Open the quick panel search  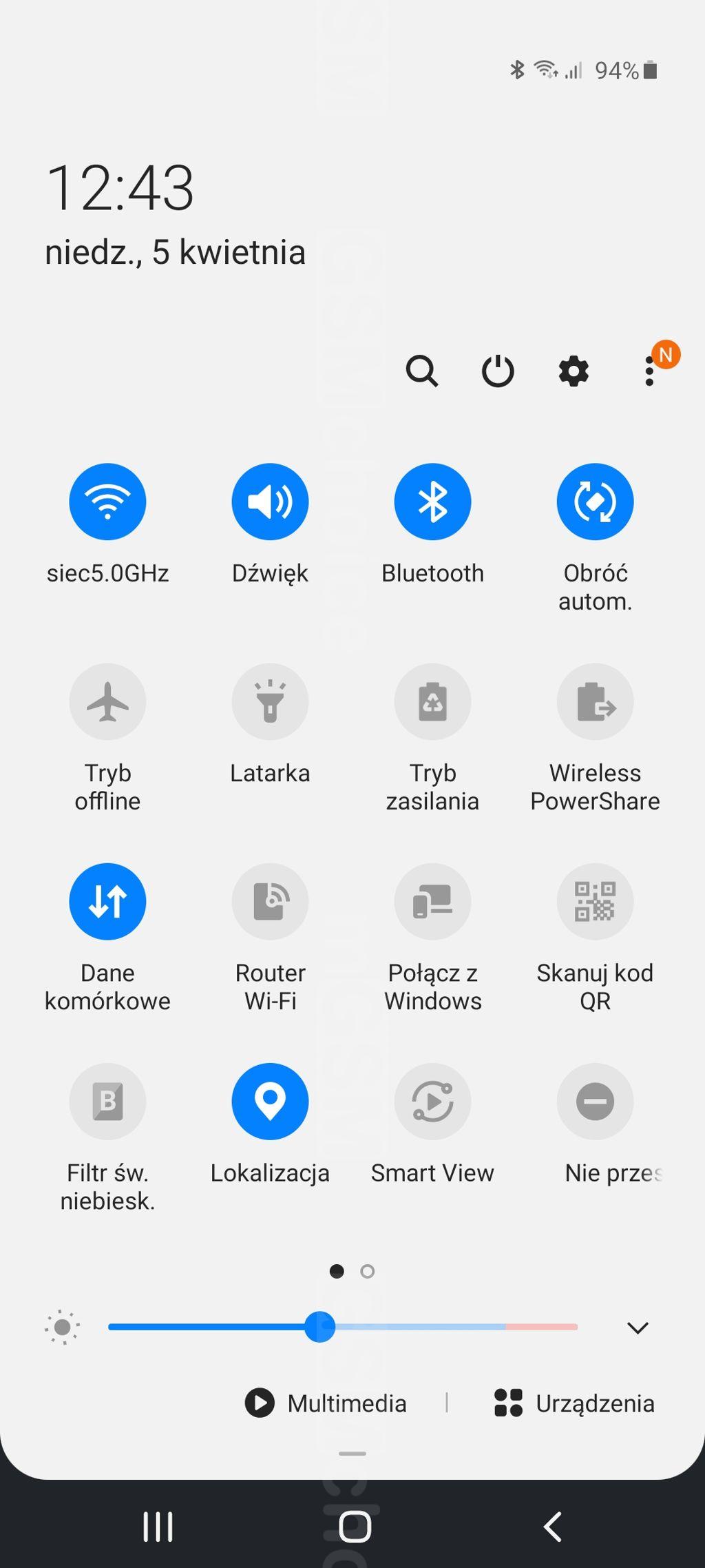point(421,371)
